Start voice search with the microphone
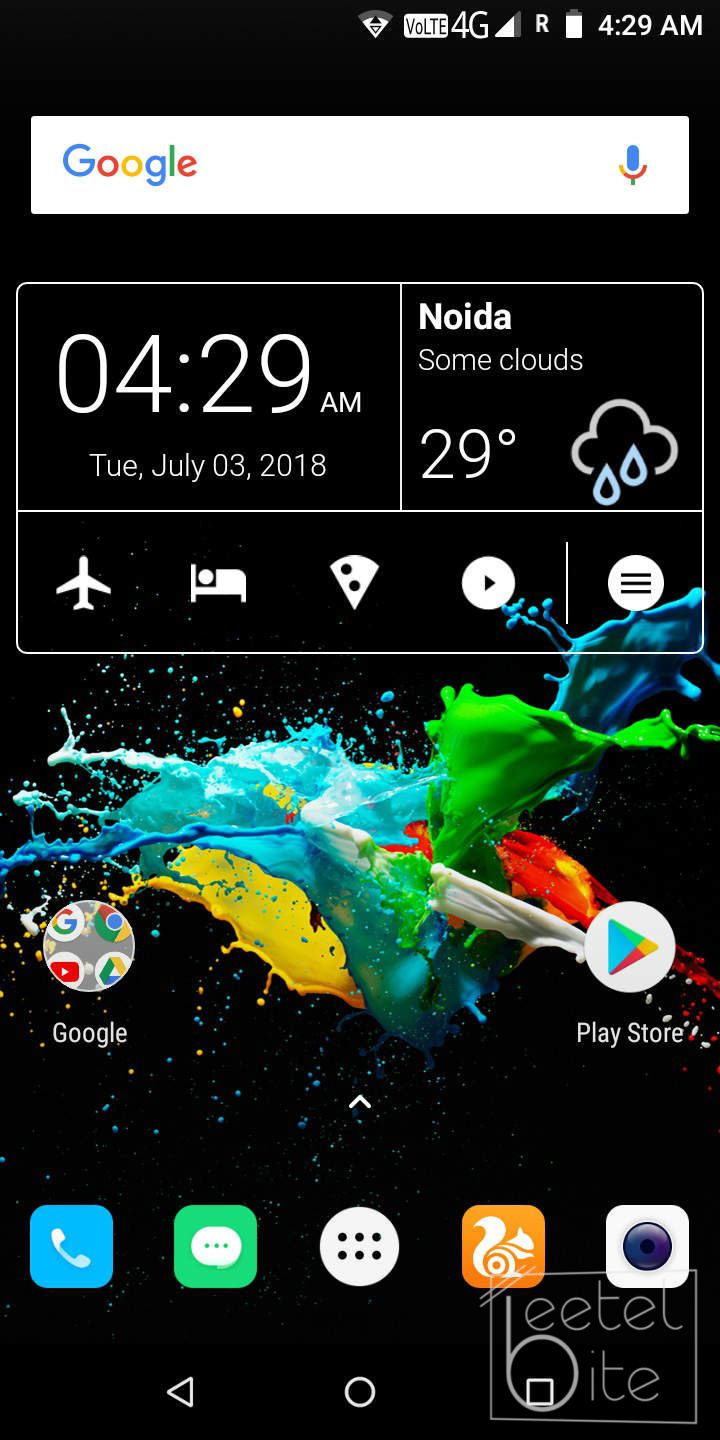 point(632,165)
